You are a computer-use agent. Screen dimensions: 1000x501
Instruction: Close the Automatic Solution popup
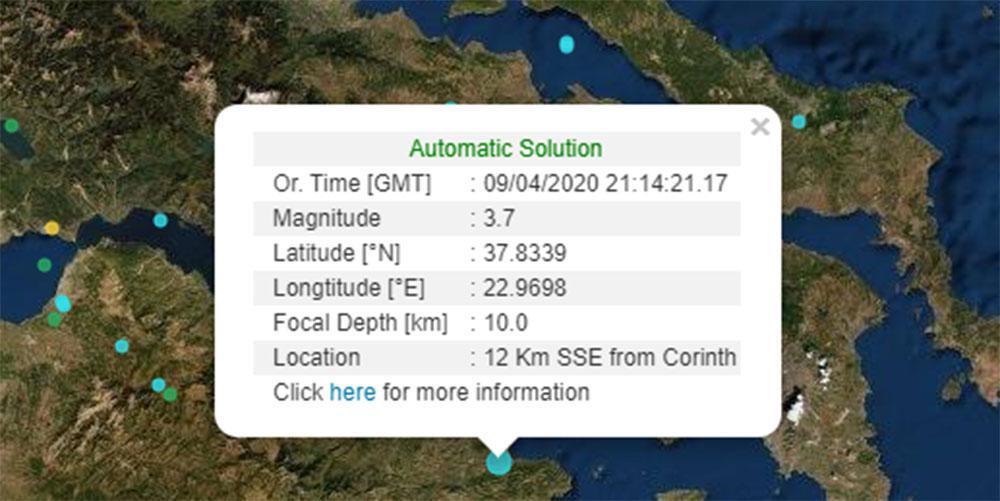pos(760,127)
